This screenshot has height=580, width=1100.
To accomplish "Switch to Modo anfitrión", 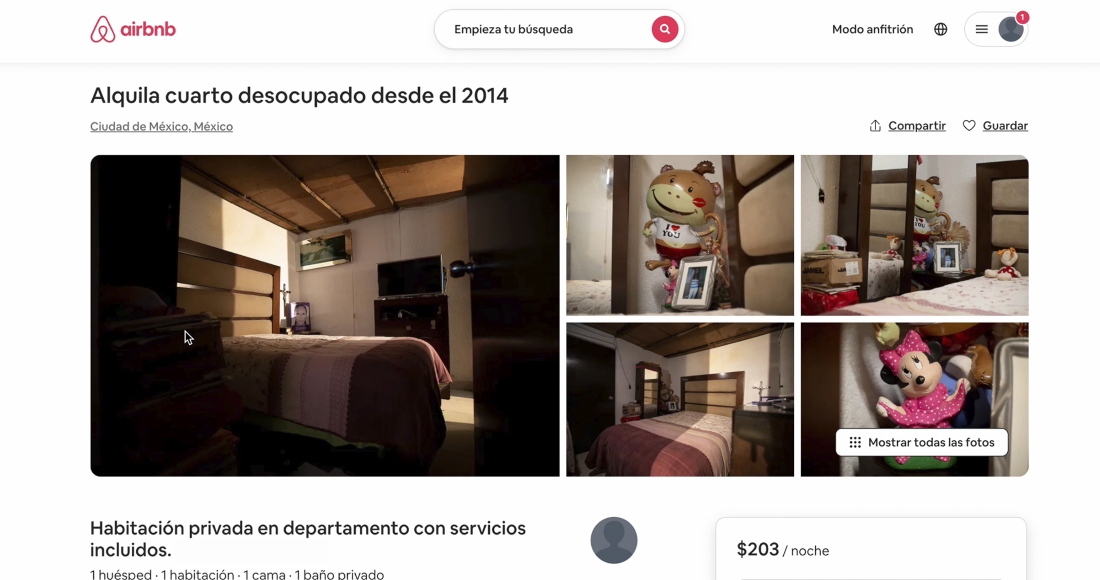I will click(872, 30).
